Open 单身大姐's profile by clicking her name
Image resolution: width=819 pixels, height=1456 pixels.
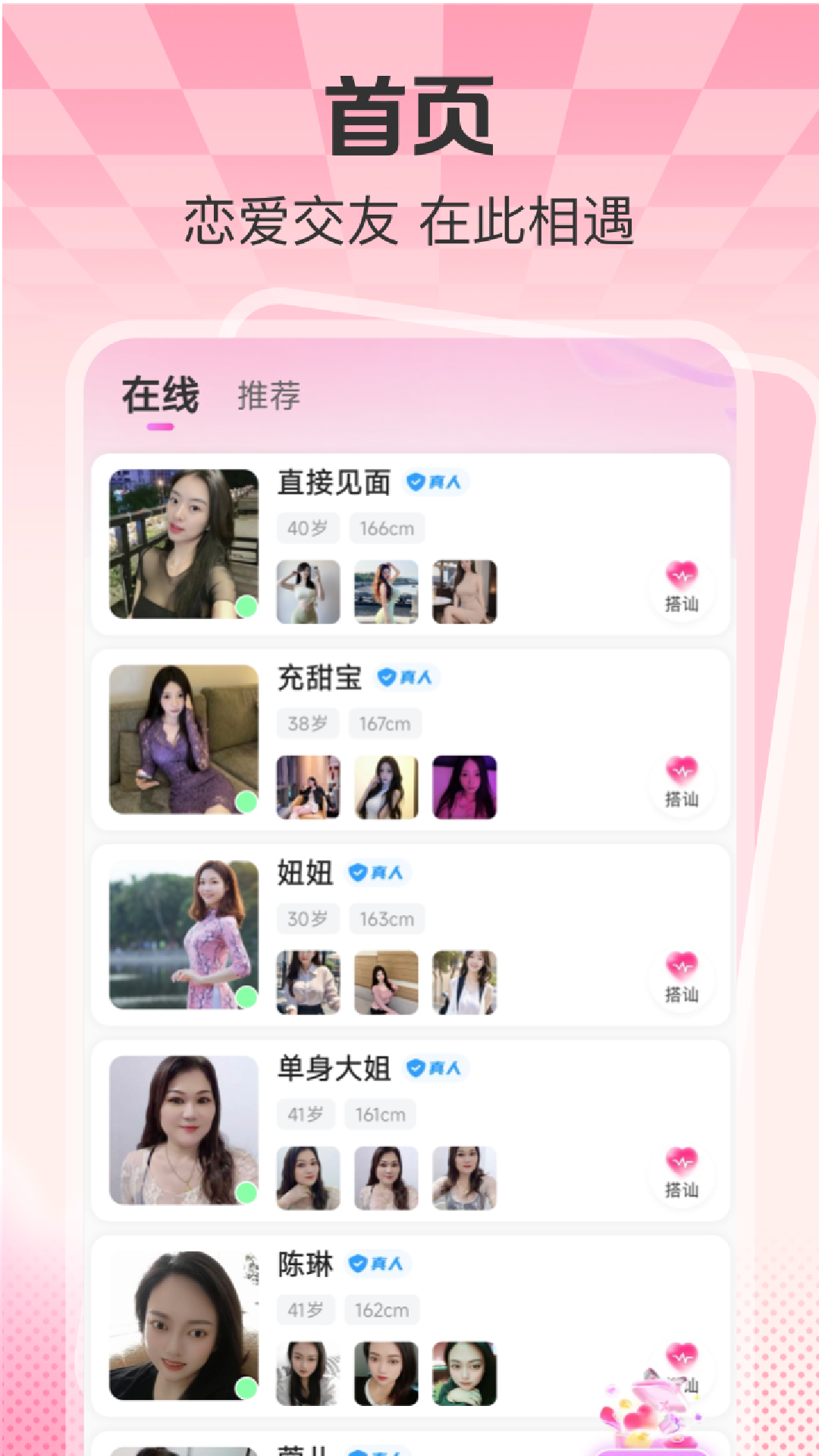point(334,1069)
